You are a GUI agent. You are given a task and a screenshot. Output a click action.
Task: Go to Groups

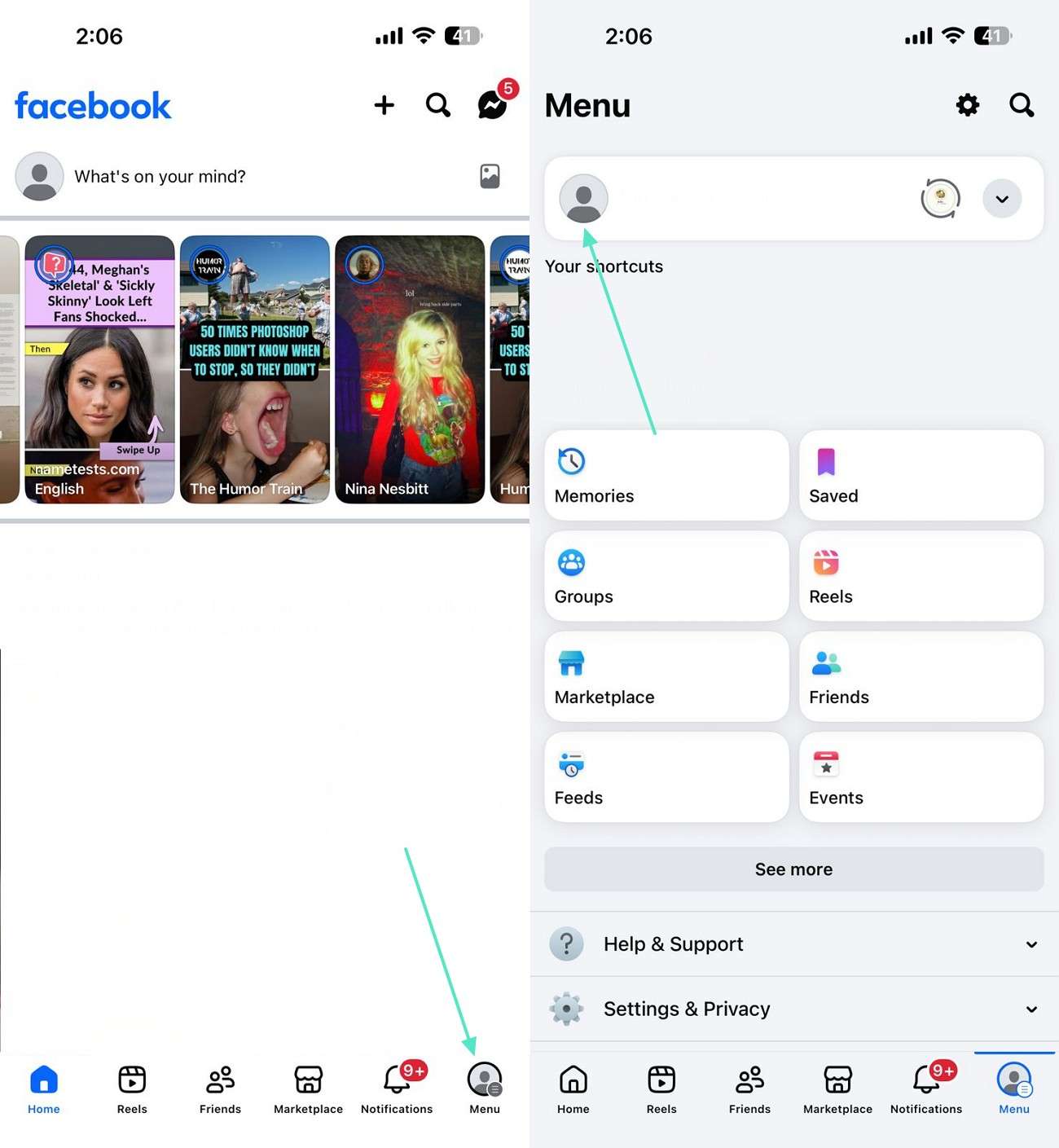pos(666,576)
